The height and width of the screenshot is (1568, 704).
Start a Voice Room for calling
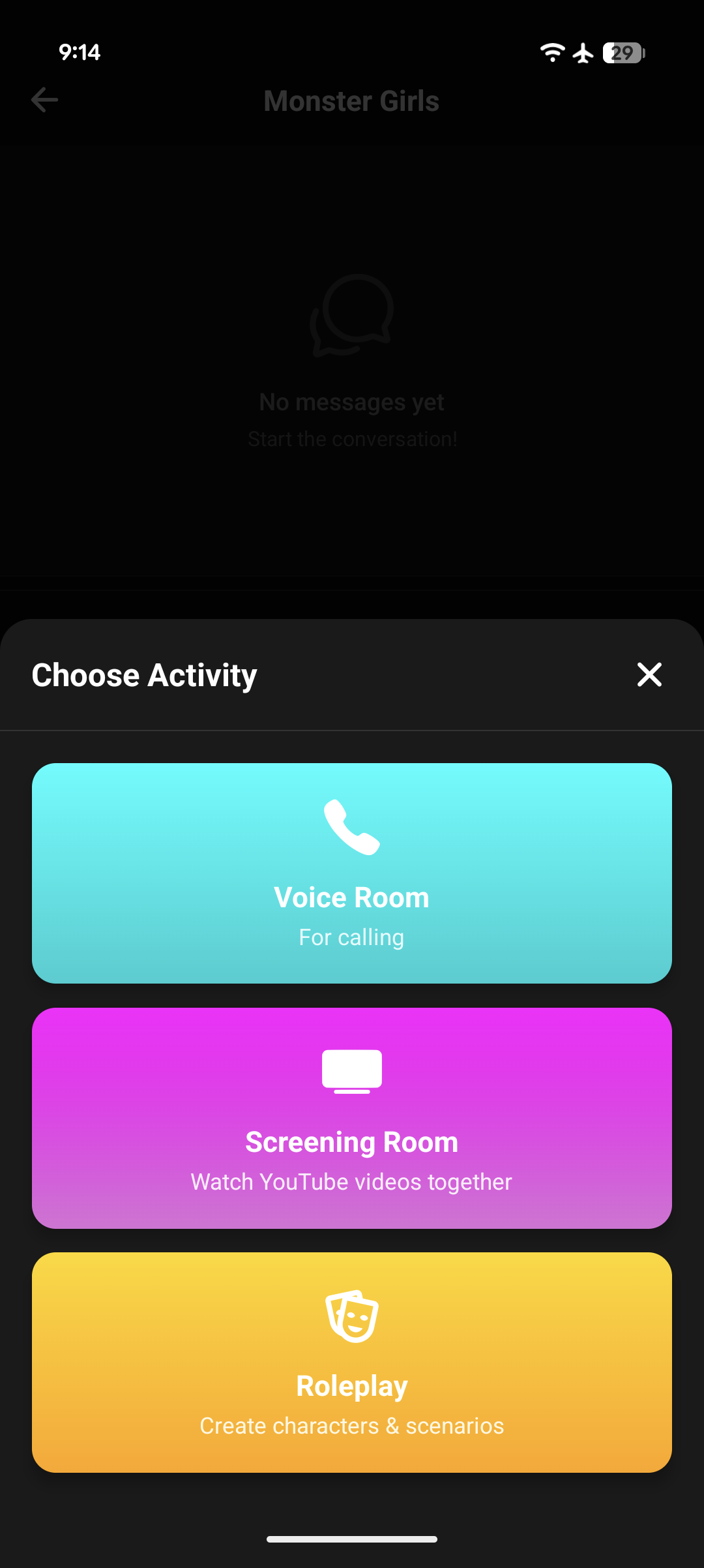tap(352, 873)
